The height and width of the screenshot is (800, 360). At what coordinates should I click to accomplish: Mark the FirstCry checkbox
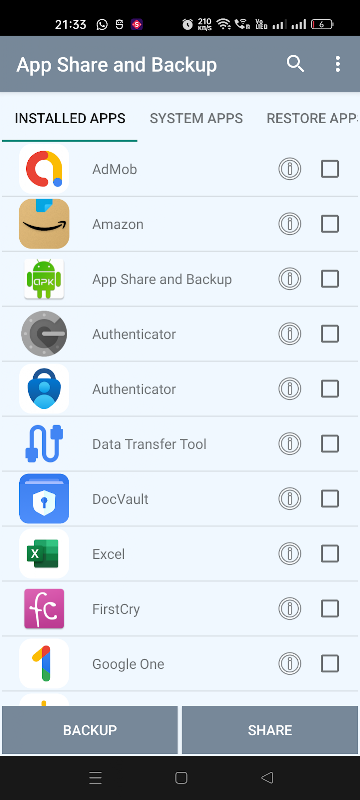click(330, 609)
